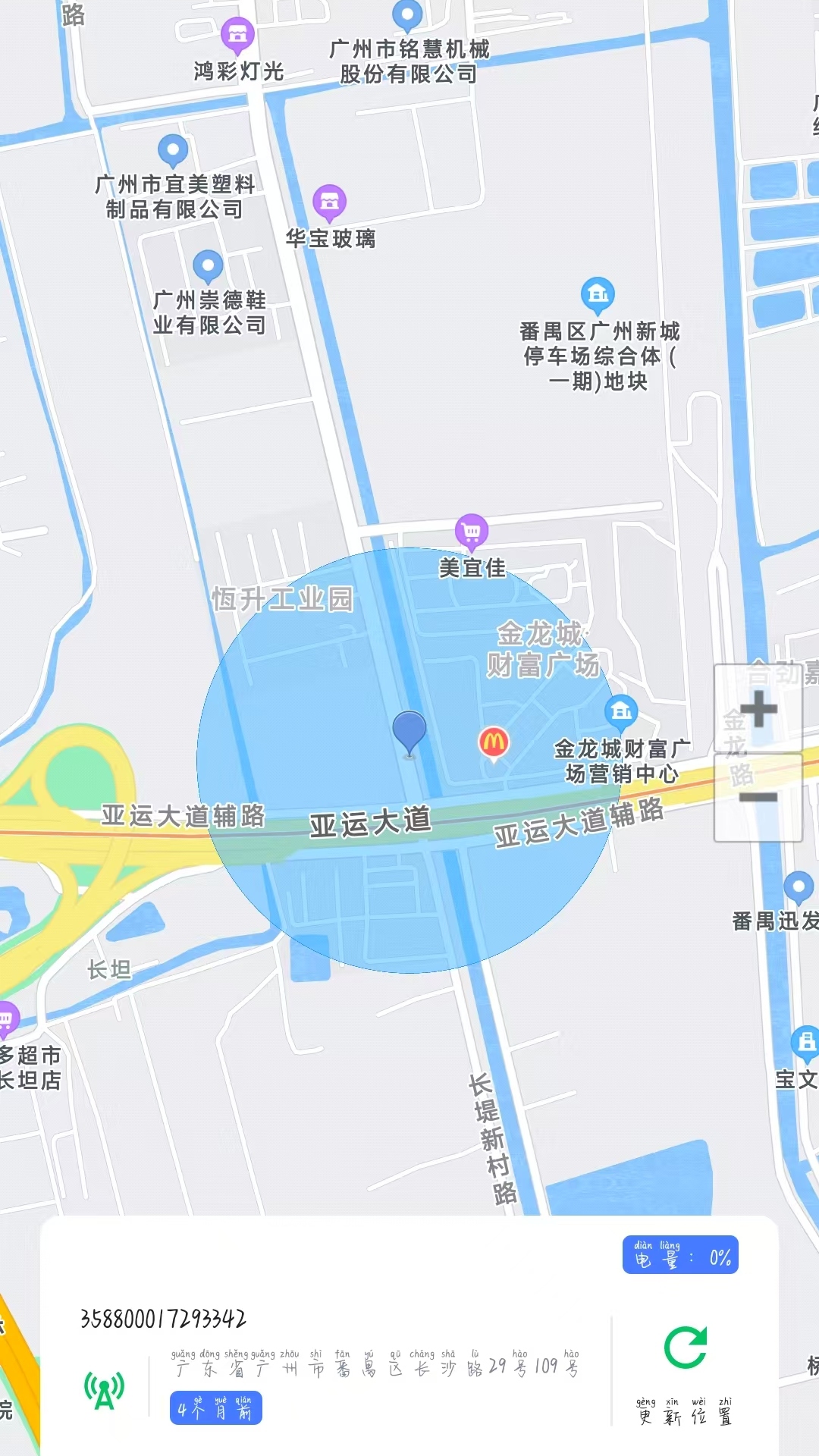Screen dimensions: 819x1456
Task: Select the 番禺区广州新城停车场 marker
Action: click(597, 294)
